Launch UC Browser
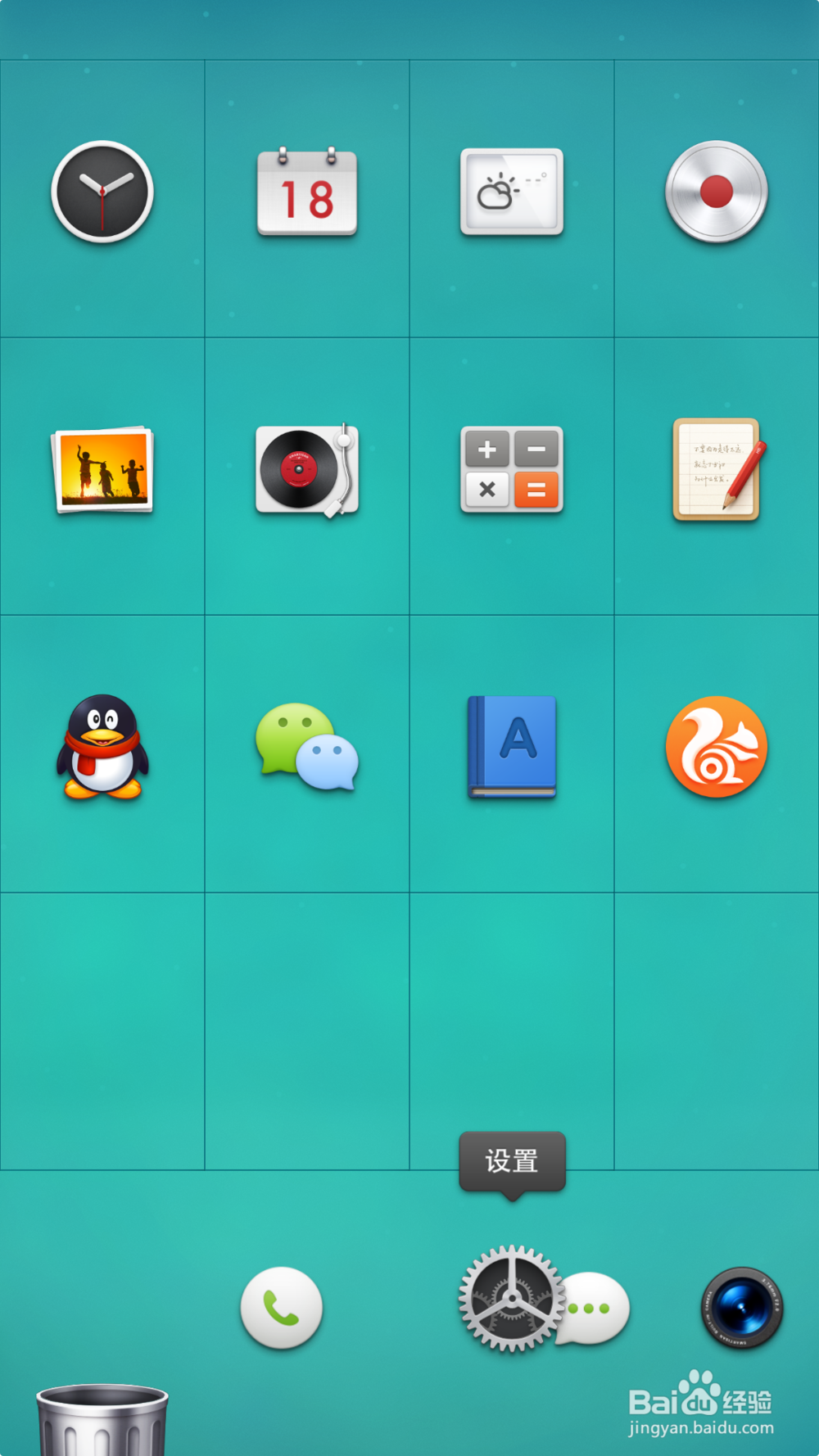This screenshot has height=1456, width=819. [x=717, y=747]
